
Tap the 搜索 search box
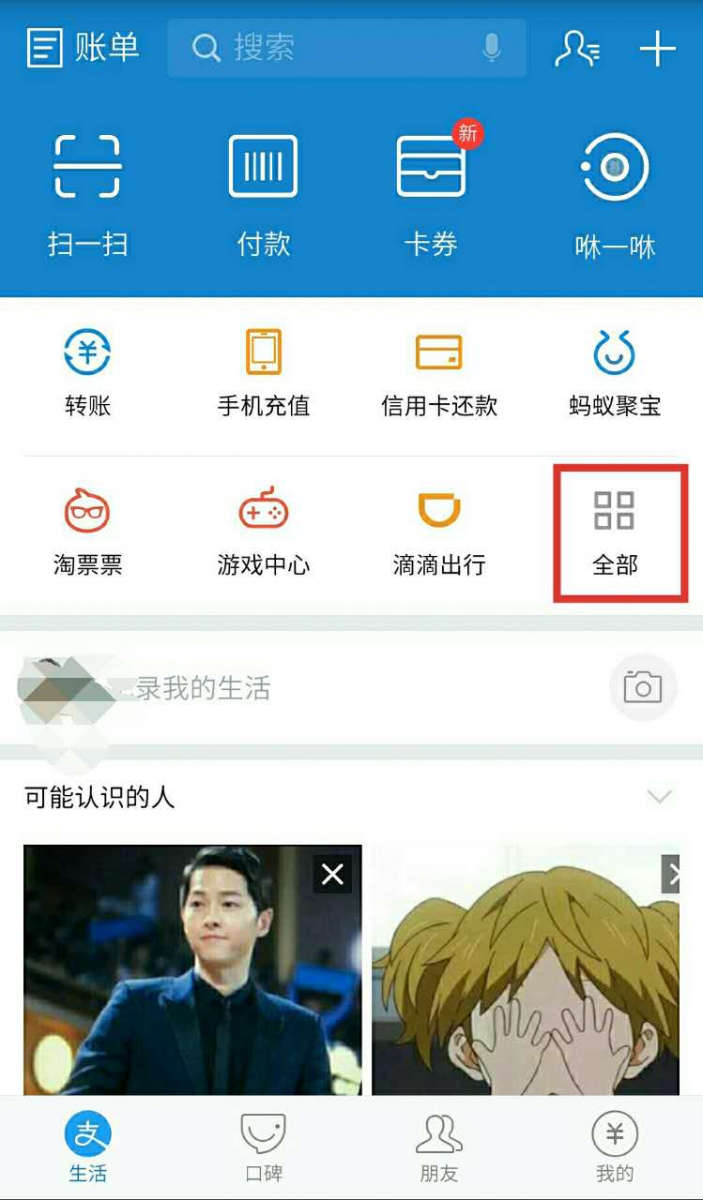(x=330, y=47)
